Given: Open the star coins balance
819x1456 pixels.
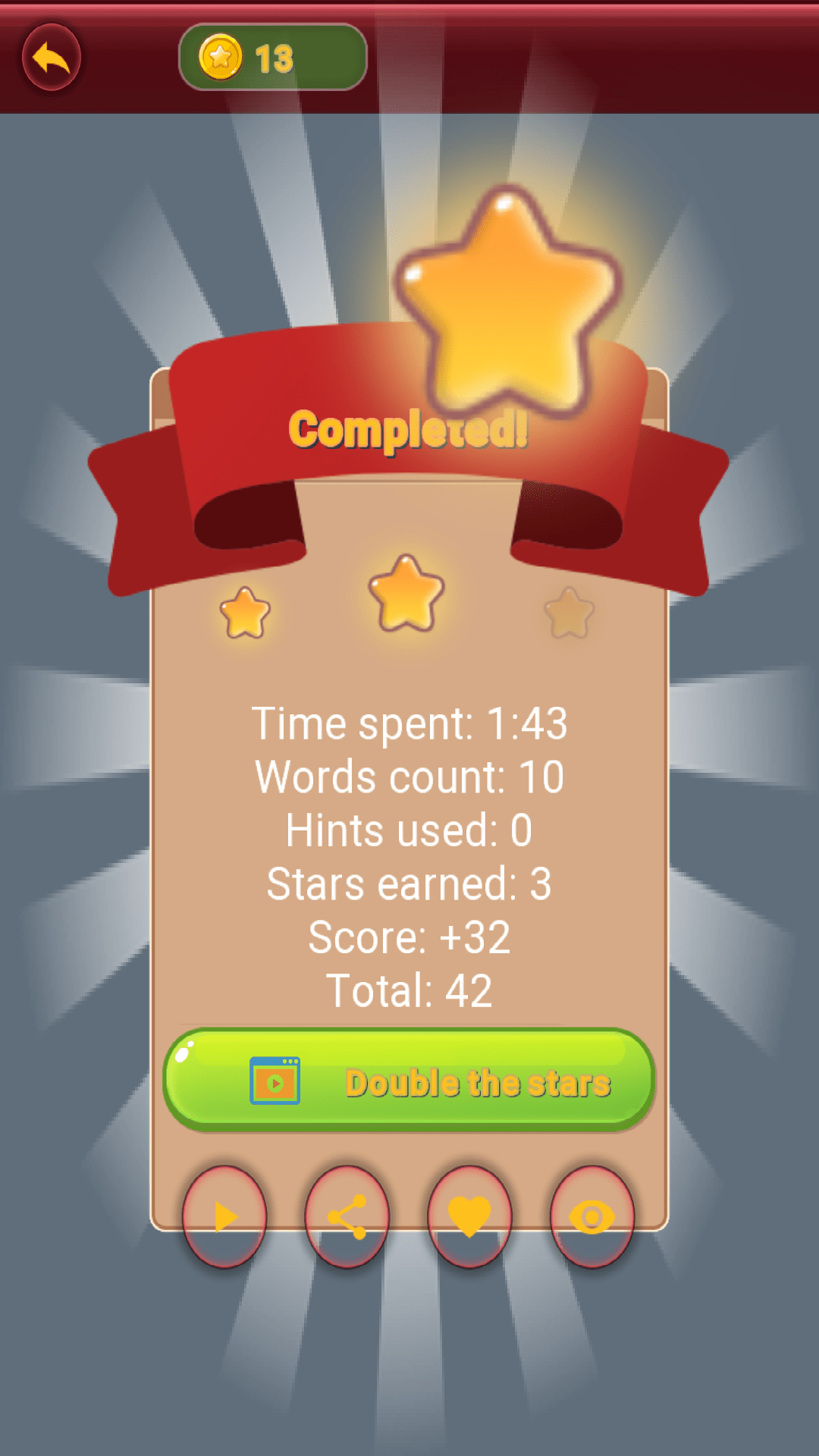Looking at the screenshot, I should (x=272, y=58).
